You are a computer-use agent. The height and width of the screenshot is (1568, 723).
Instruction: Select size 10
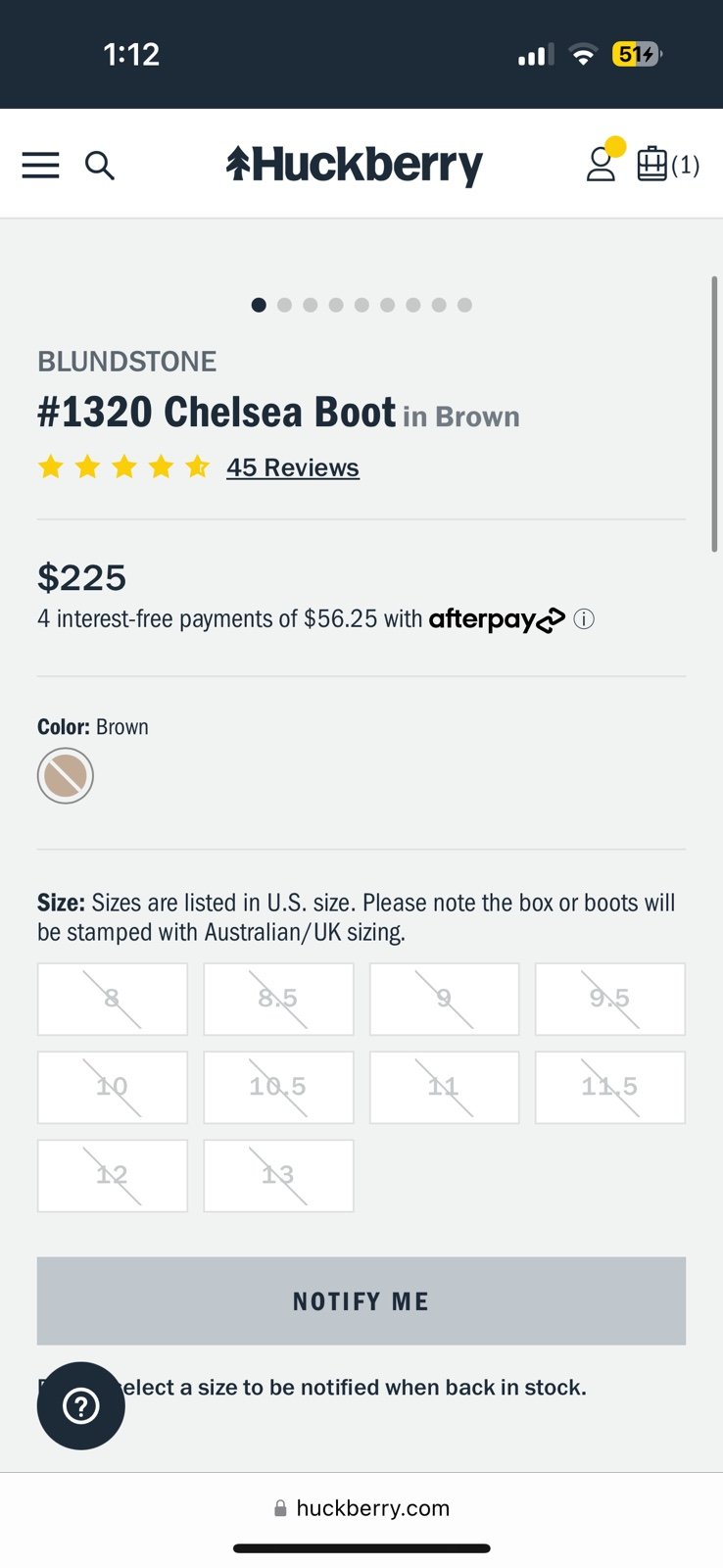tap(113, 1087)
